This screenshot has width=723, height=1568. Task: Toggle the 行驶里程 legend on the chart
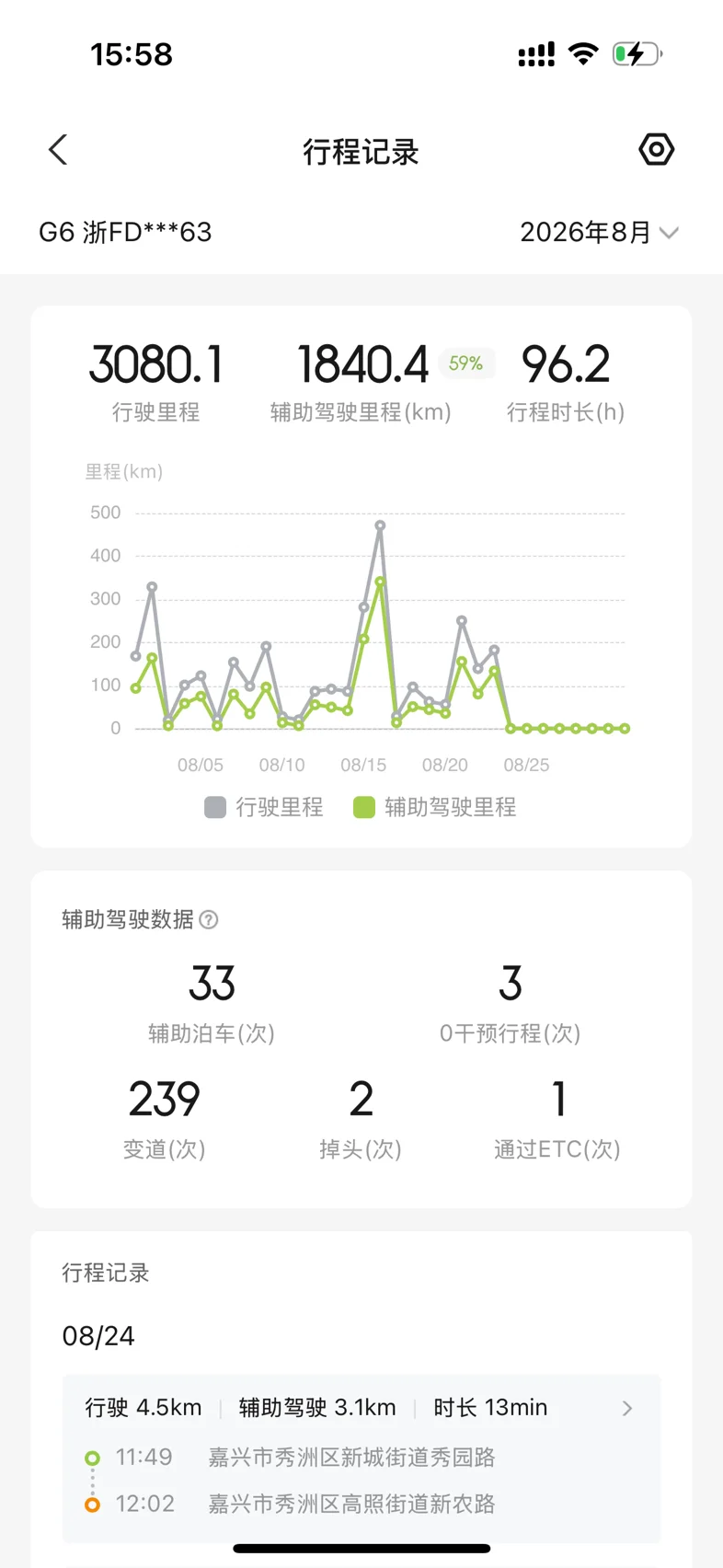pos(264,807)
